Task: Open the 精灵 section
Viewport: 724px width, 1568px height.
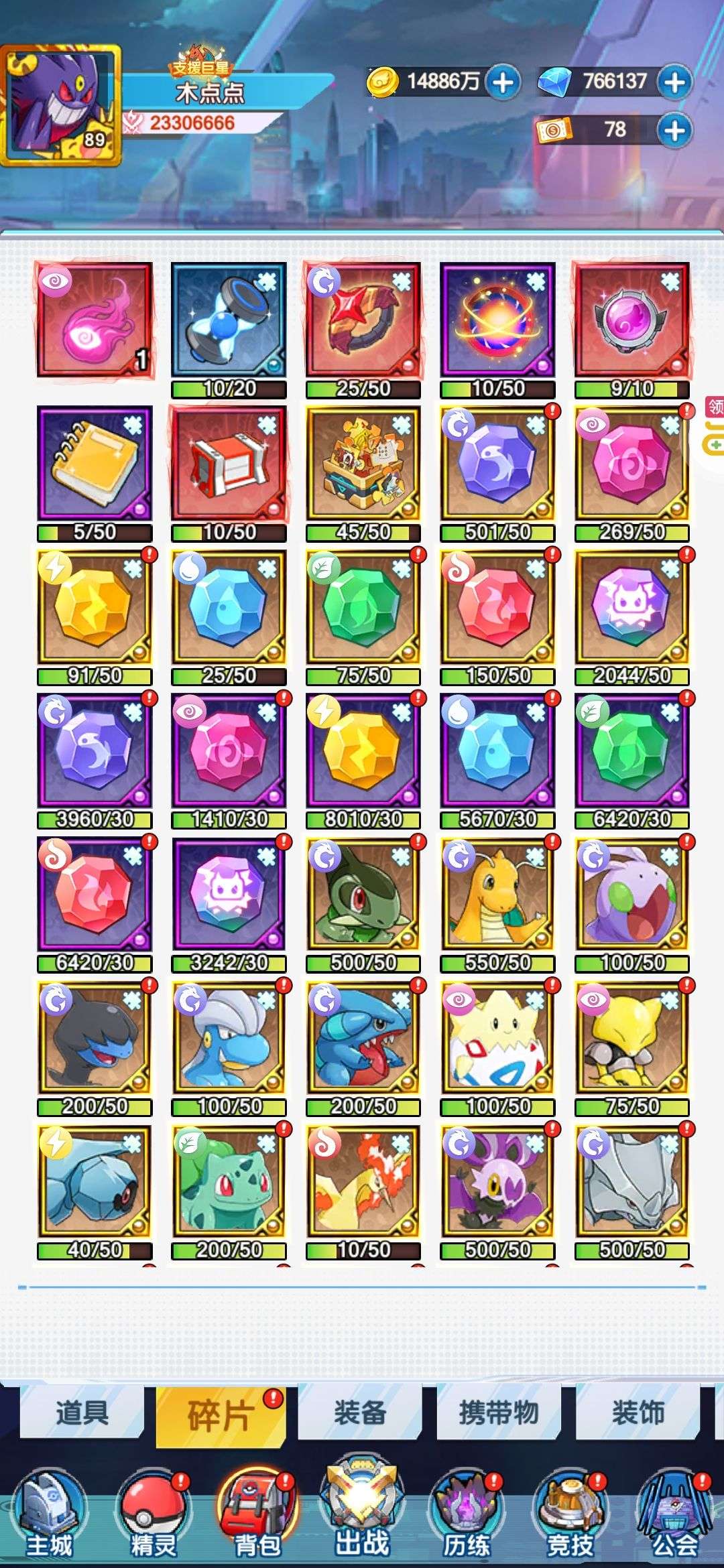Action: pyautogui.click(x=154, y=1514)
